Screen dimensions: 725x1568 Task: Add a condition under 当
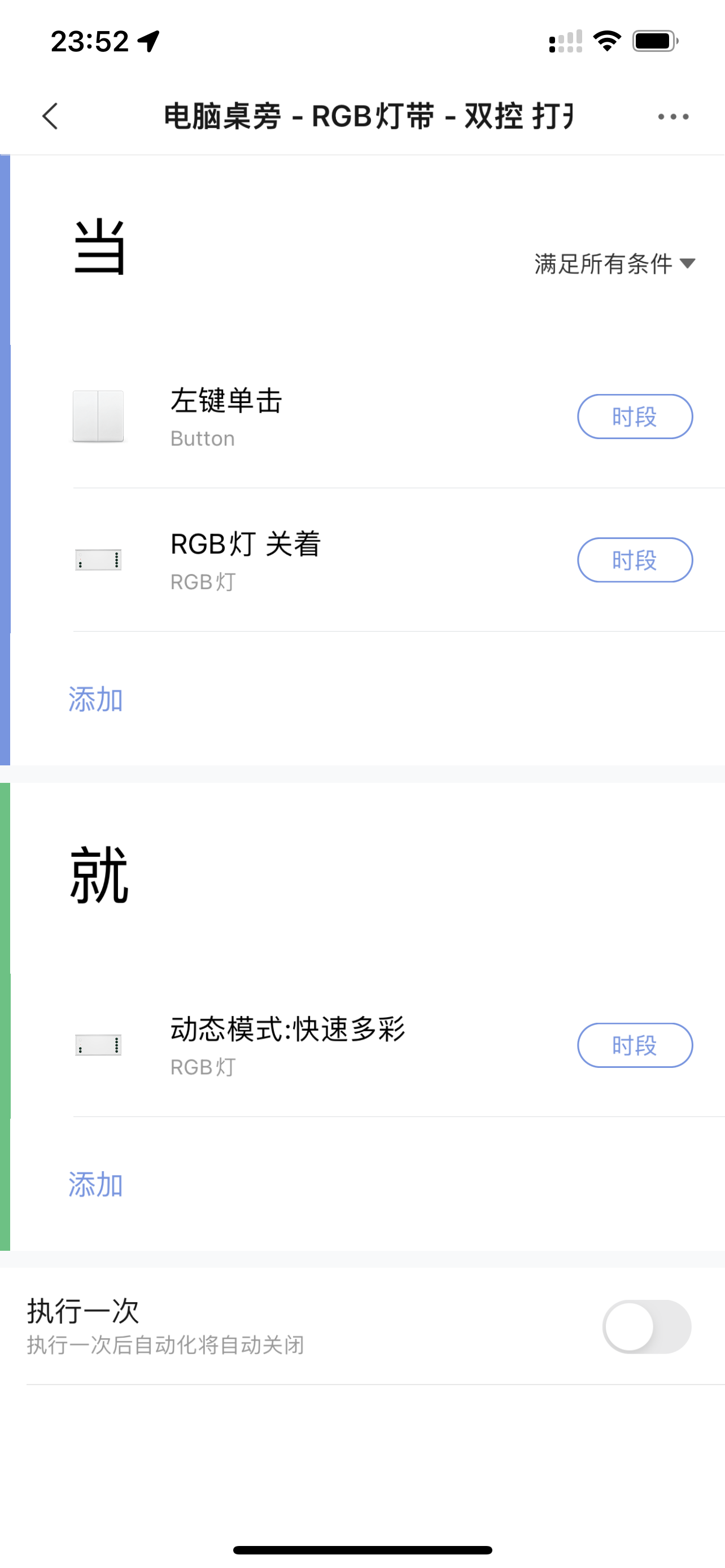[x=95, y=699]
